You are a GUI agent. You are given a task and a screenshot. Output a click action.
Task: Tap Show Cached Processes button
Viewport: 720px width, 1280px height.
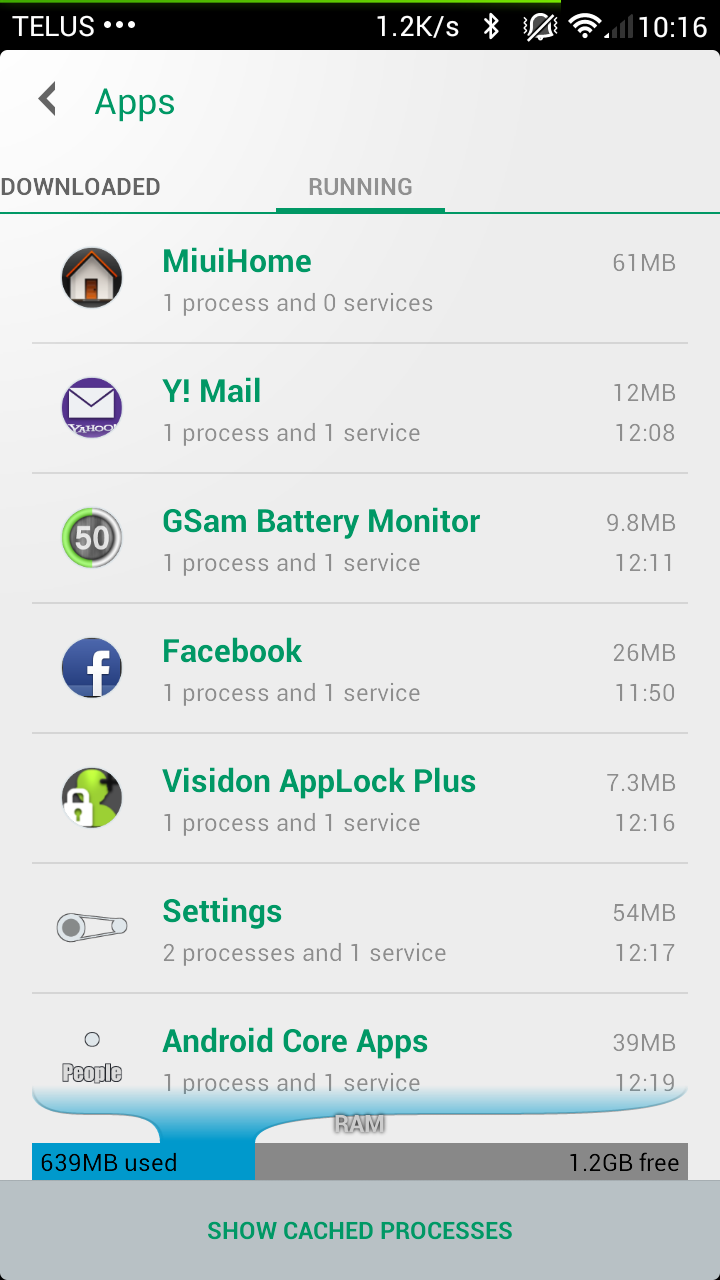click(360, 1230)
